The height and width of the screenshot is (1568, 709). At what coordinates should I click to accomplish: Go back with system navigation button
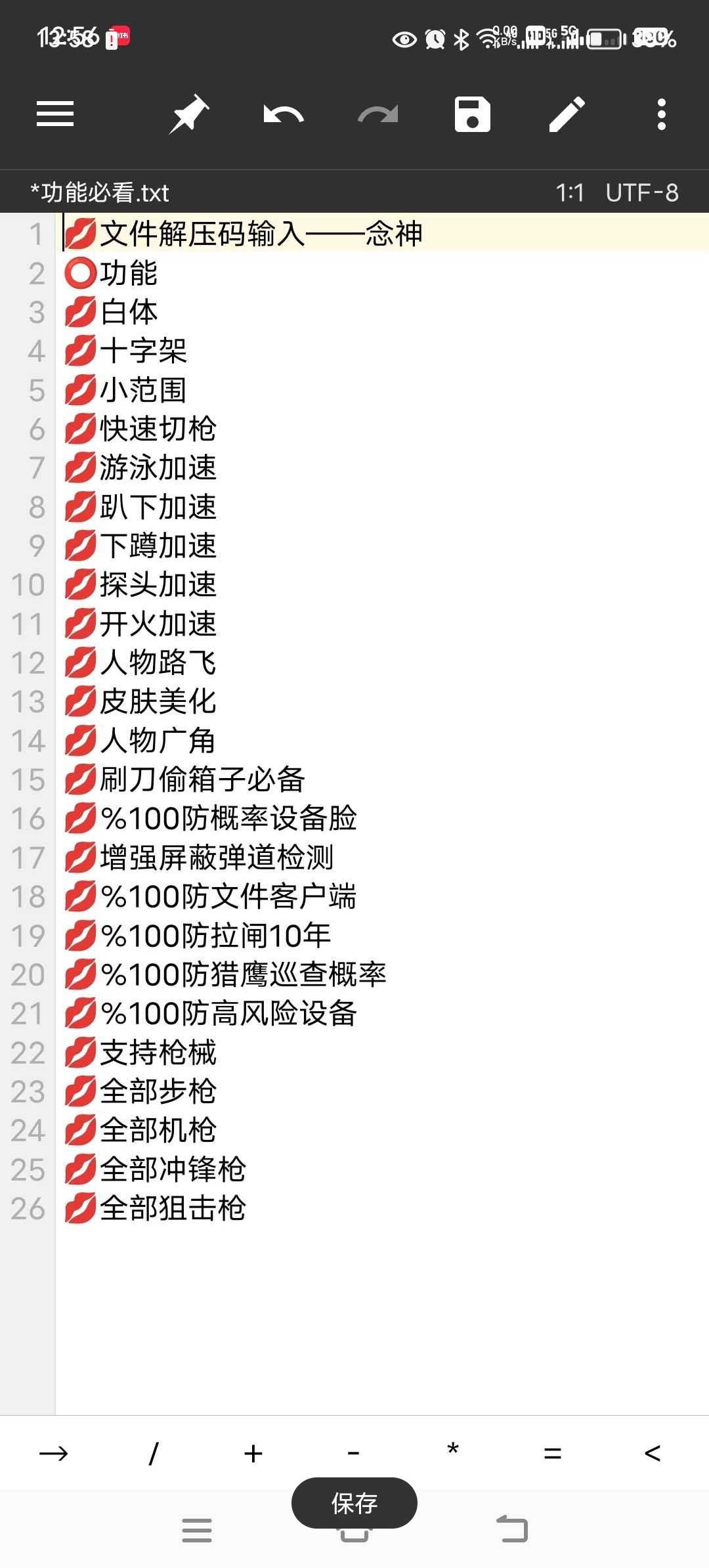click(512, 1529)
